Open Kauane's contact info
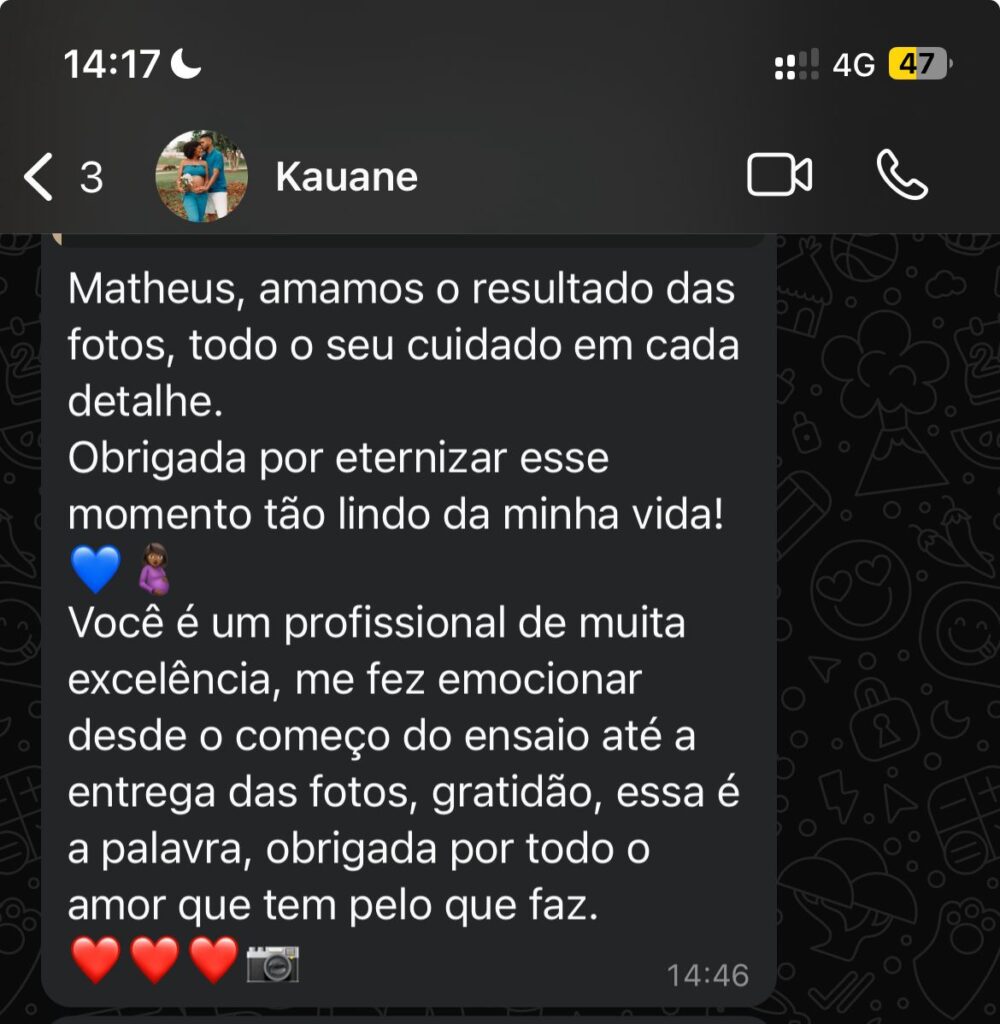This screenshot has width=1000, height=1024. [346, 178]
